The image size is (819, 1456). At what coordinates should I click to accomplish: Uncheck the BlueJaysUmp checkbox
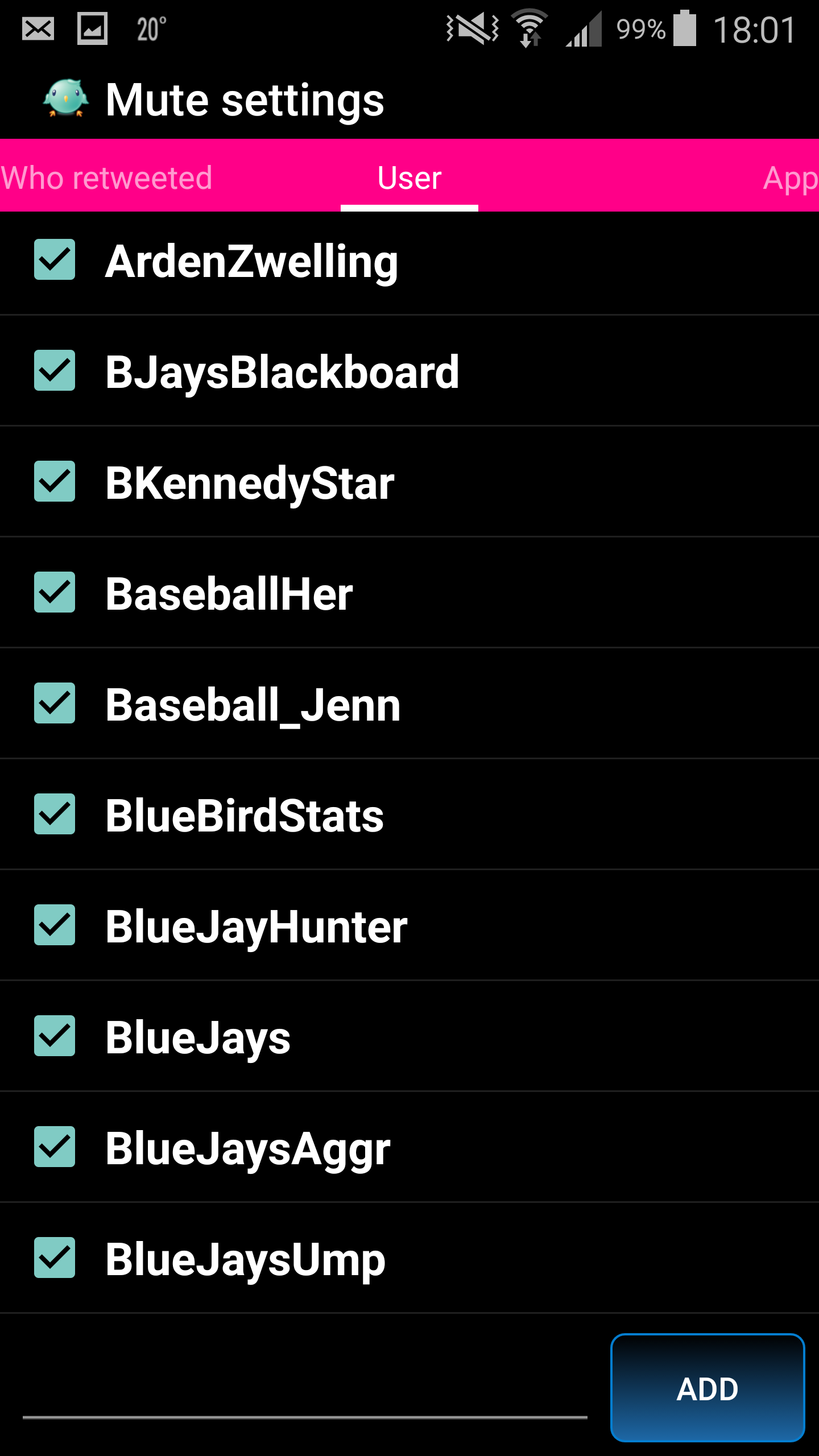(x=55, y=1258)
